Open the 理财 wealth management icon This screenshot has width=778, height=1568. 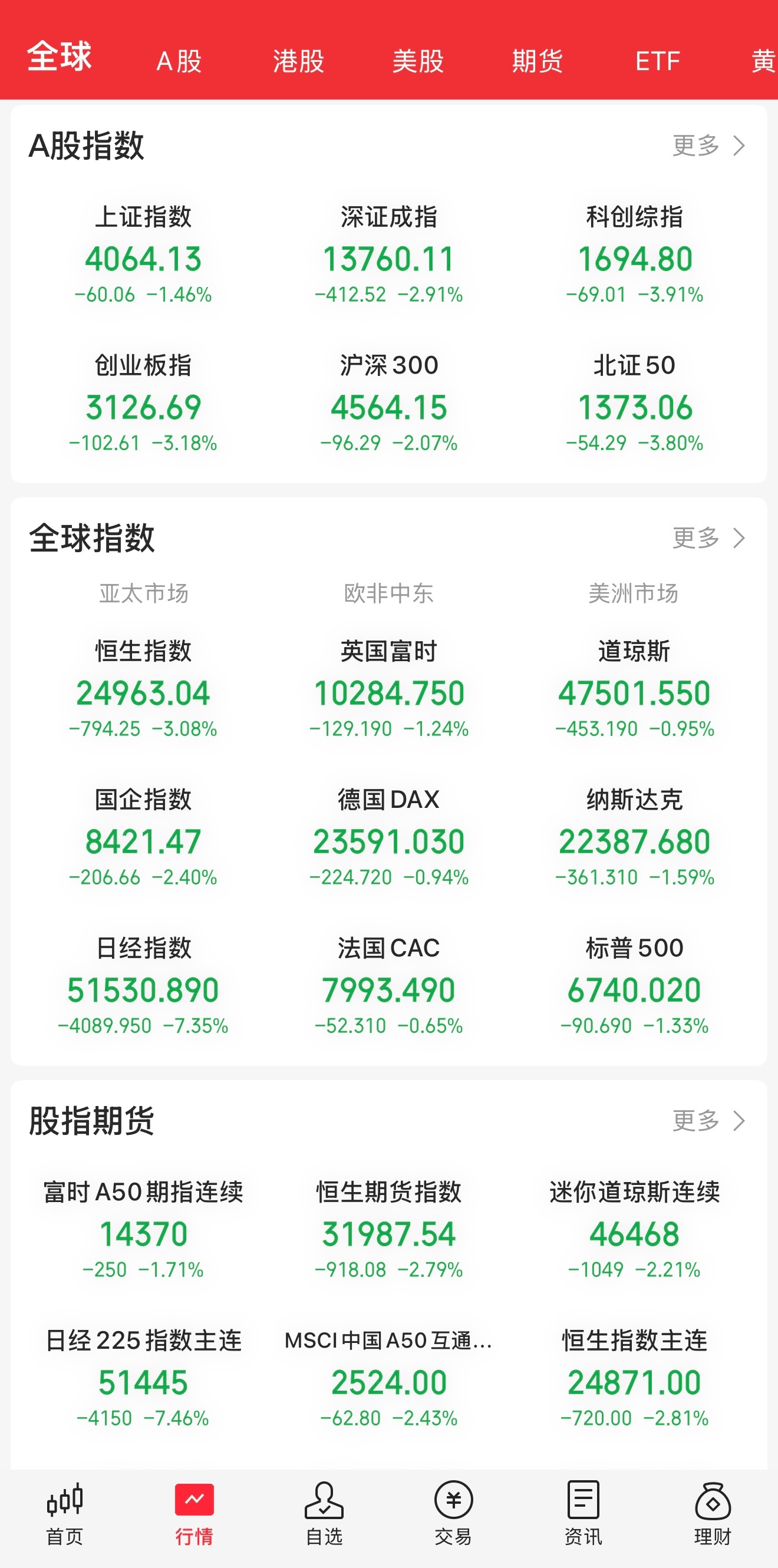click(712, 1510)
